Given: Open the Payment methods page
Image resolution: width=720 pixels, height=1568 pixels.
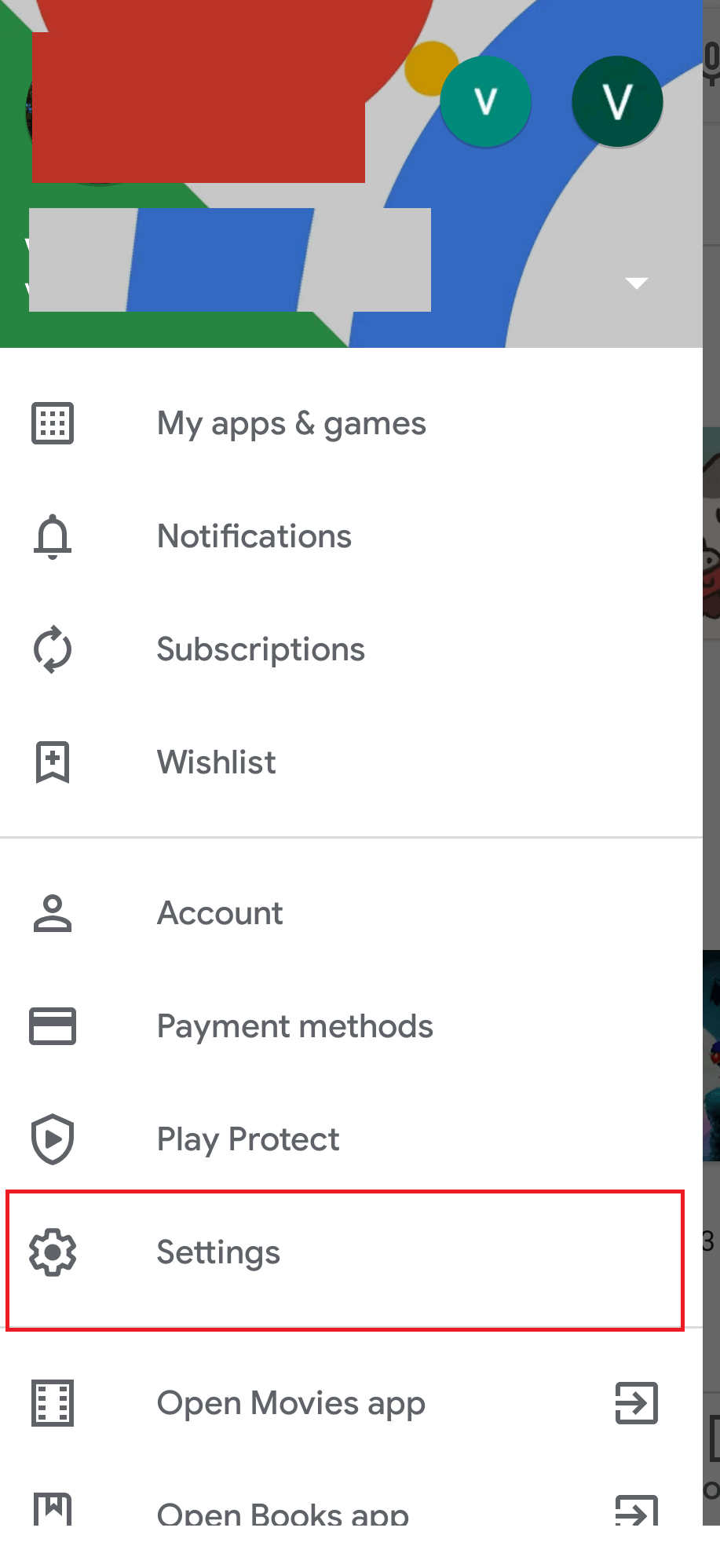Looking at the screenshot, I should (294, 1025).
